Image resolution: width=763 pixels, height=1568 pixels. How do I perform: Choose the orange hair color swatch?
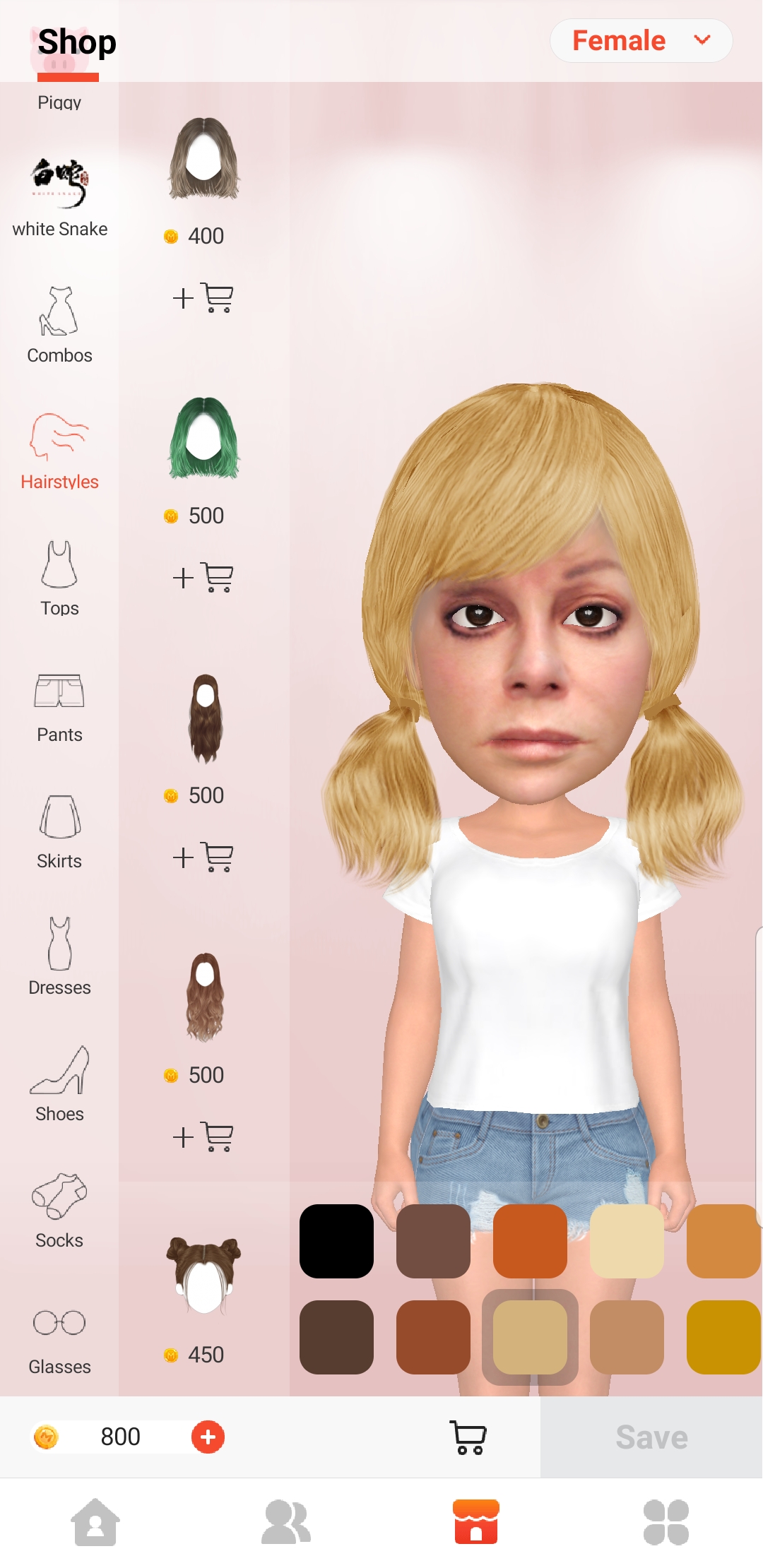click(530, 1241)
